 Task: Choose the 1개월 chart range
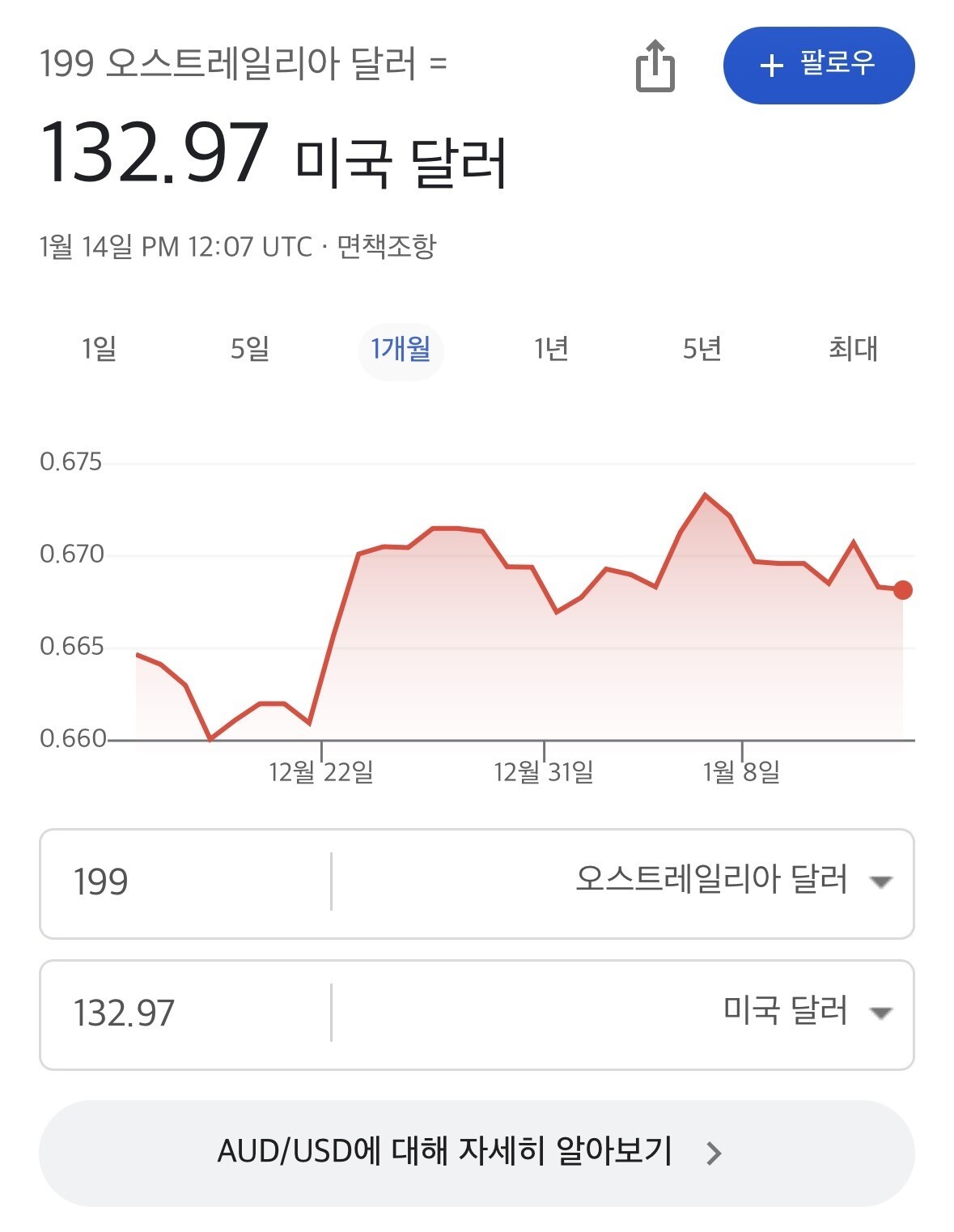point(401,349)
